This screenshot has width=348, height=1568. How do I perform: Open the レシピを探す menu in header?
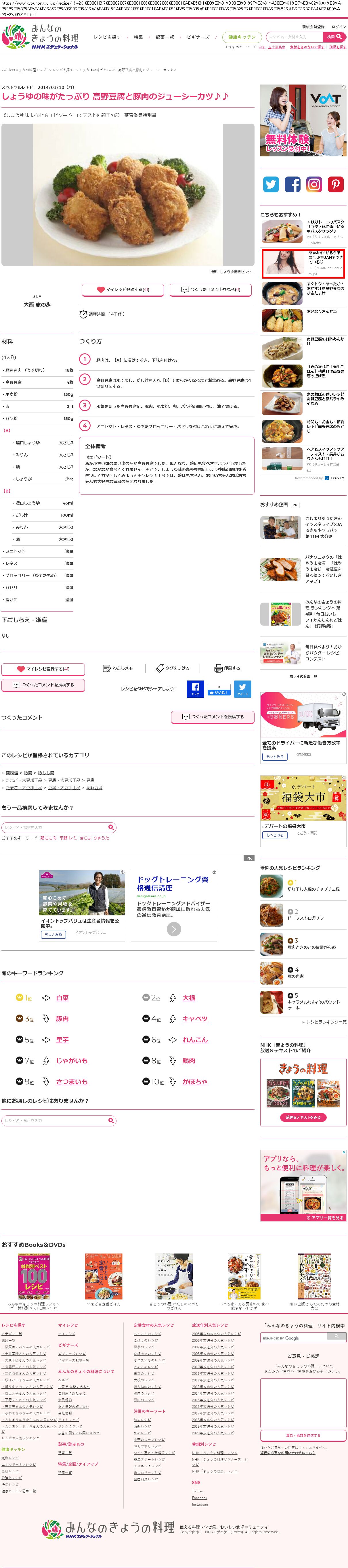coord(107,37)
